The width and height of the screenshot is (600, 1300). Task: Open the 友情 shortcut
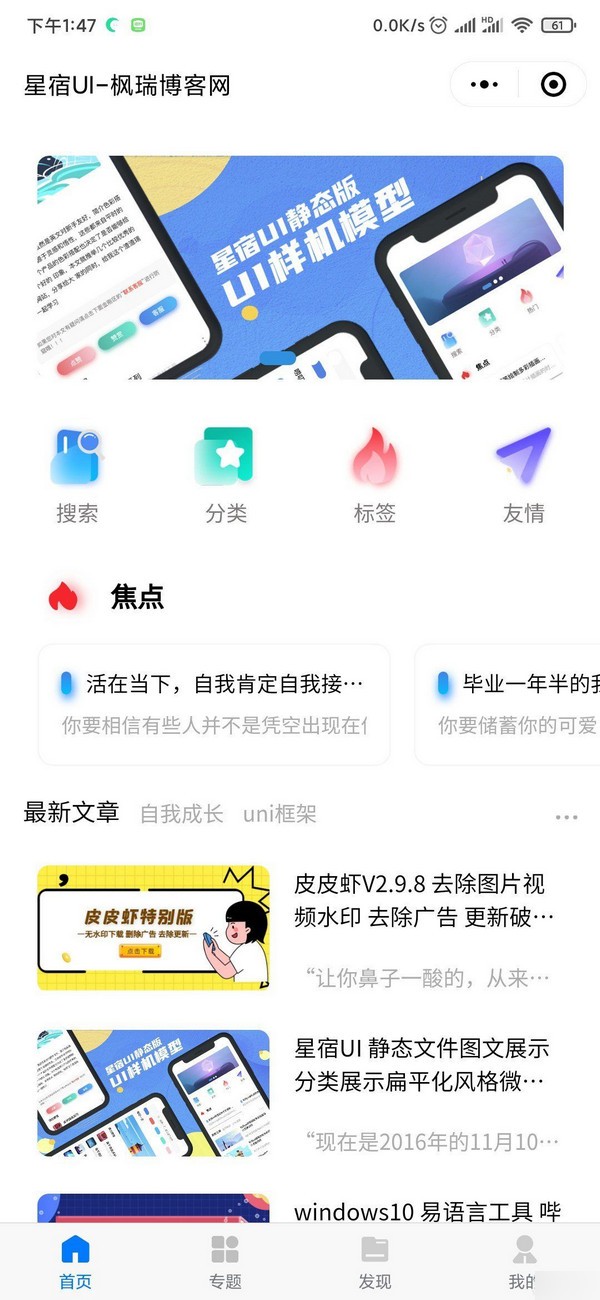pyautogui.click(x=523, y=475)
